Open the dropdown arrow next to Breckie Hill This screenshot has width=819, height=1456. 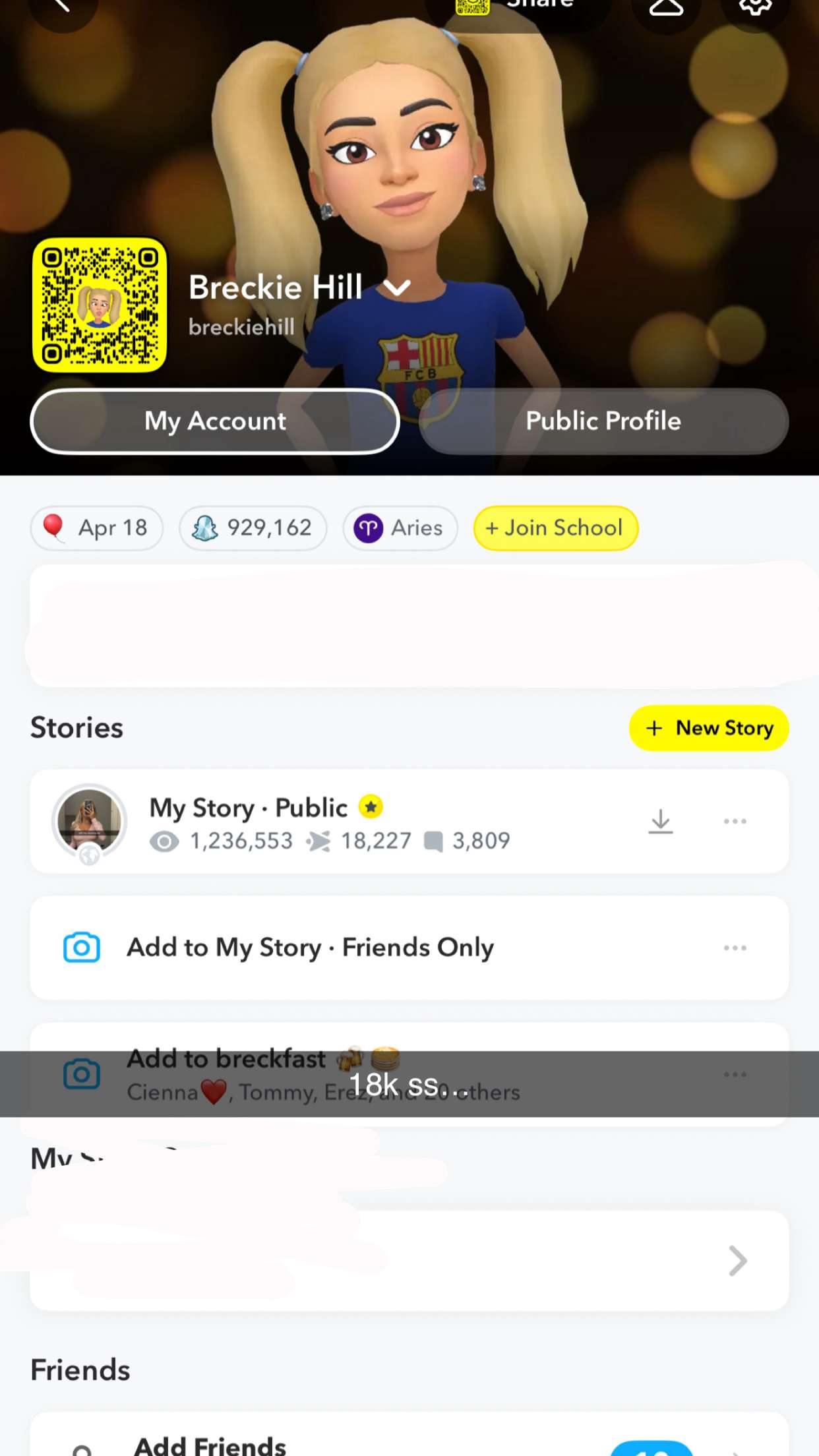point(398,287)
